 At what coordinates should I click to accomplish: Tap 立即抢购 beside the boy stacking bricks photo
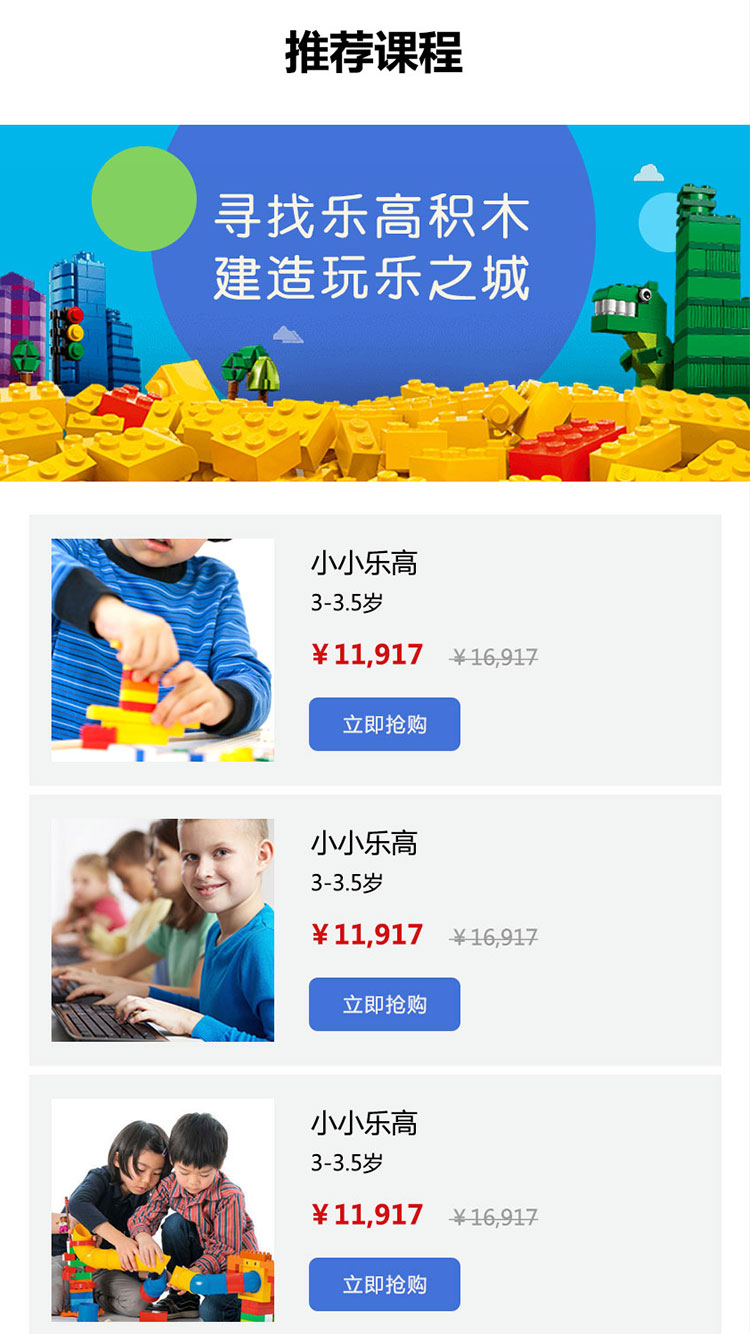coord(384,724)
